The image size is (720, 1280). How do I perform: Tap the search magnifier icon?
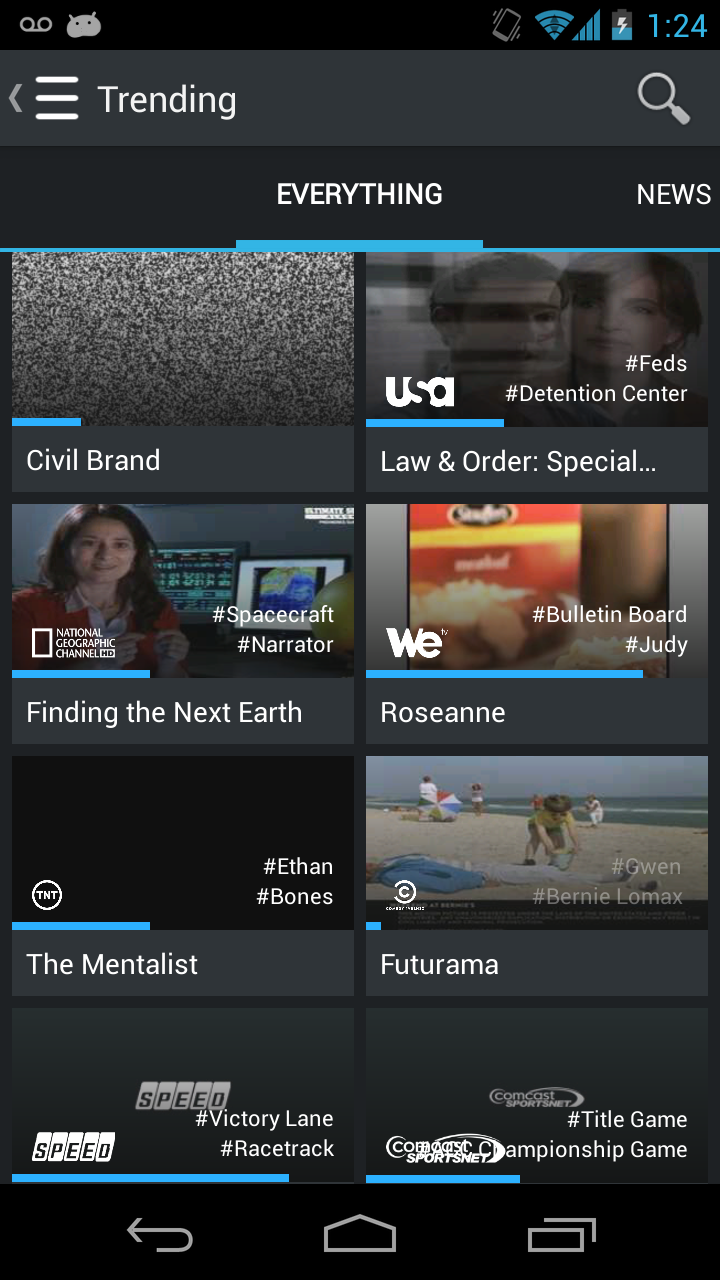661,98
